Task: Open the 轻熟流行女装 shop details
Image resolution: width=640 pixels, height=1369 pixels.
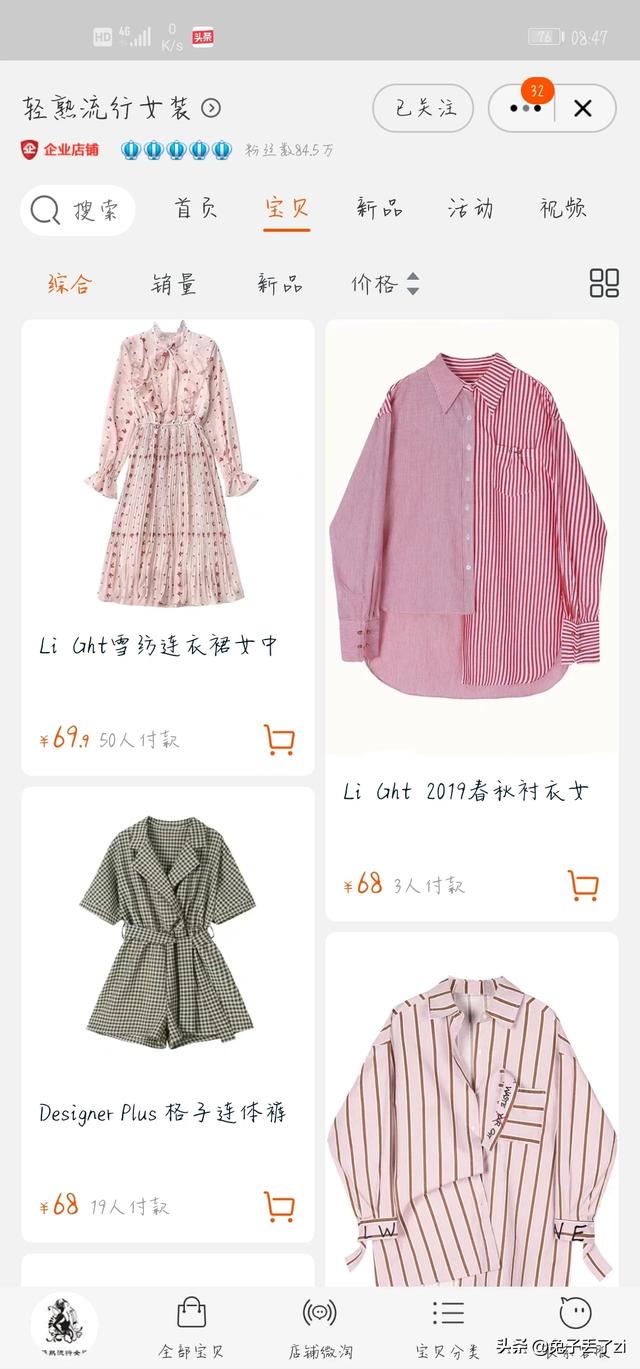Action: point(120,108)
